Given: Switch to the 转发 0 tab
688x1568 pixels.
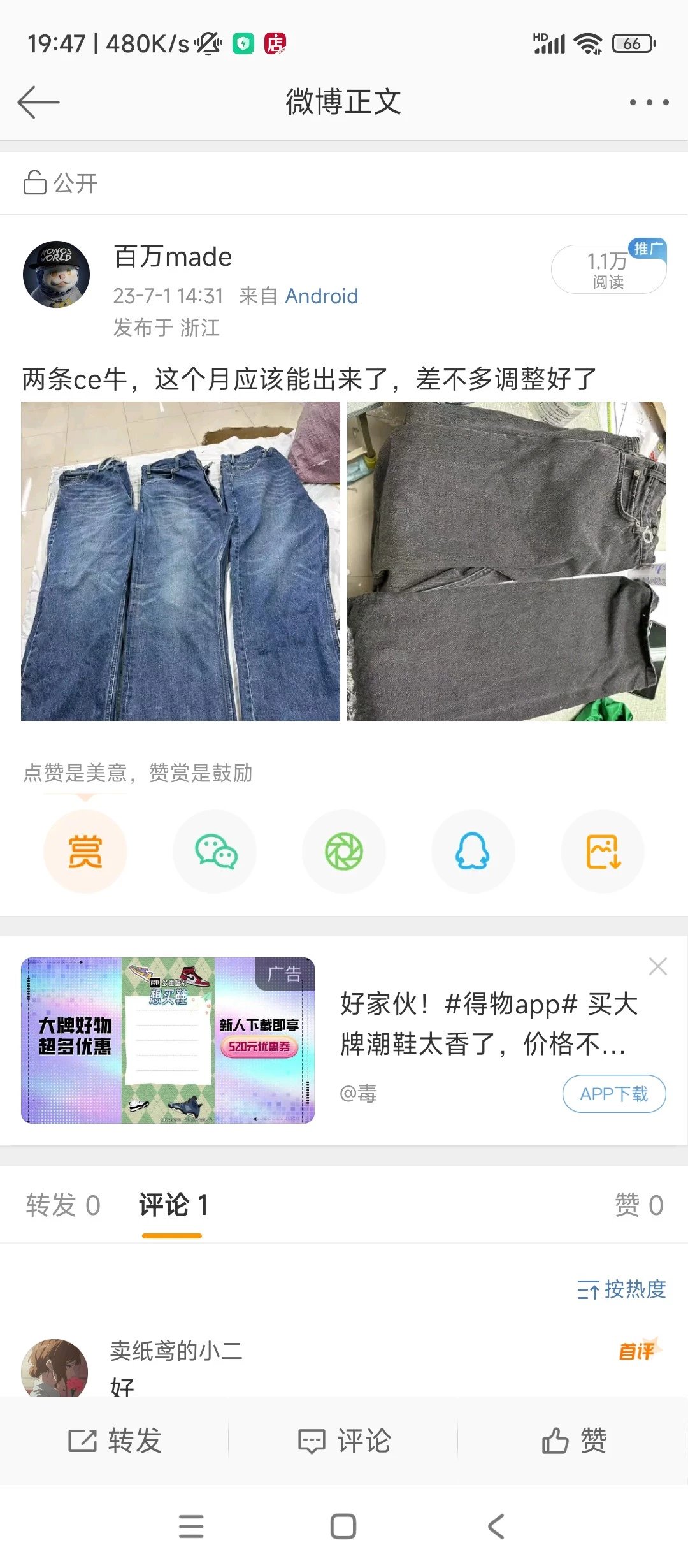Looking at the screenshot, I should pyautogui.click(x=63, y=1205).
